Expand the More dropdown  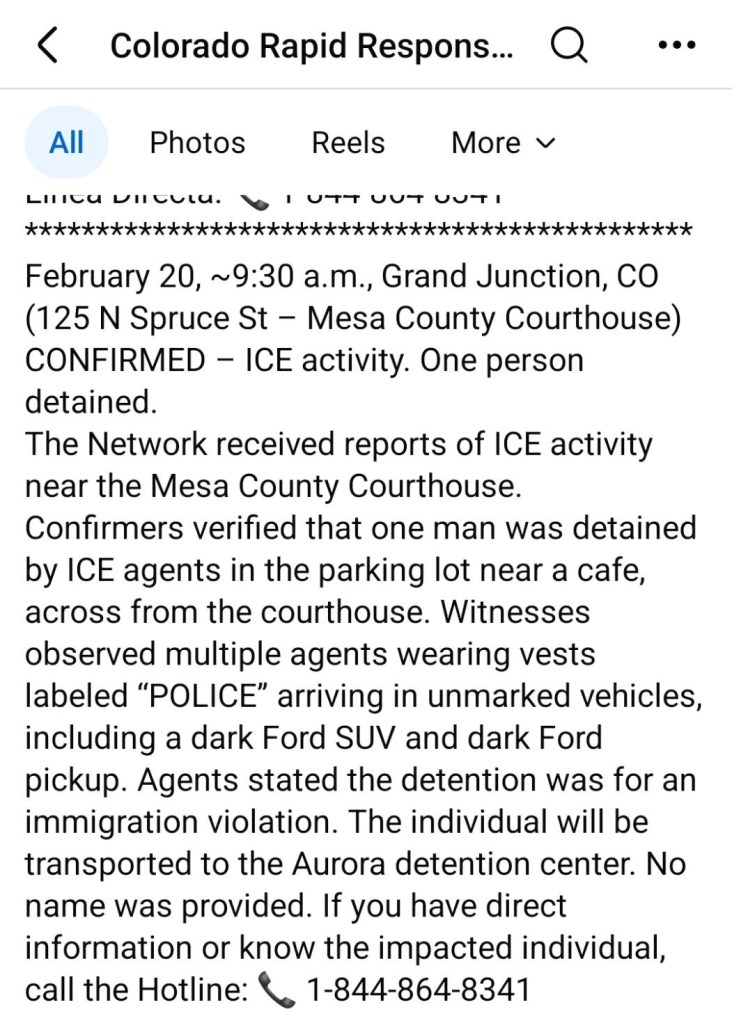tap(502, 143)
